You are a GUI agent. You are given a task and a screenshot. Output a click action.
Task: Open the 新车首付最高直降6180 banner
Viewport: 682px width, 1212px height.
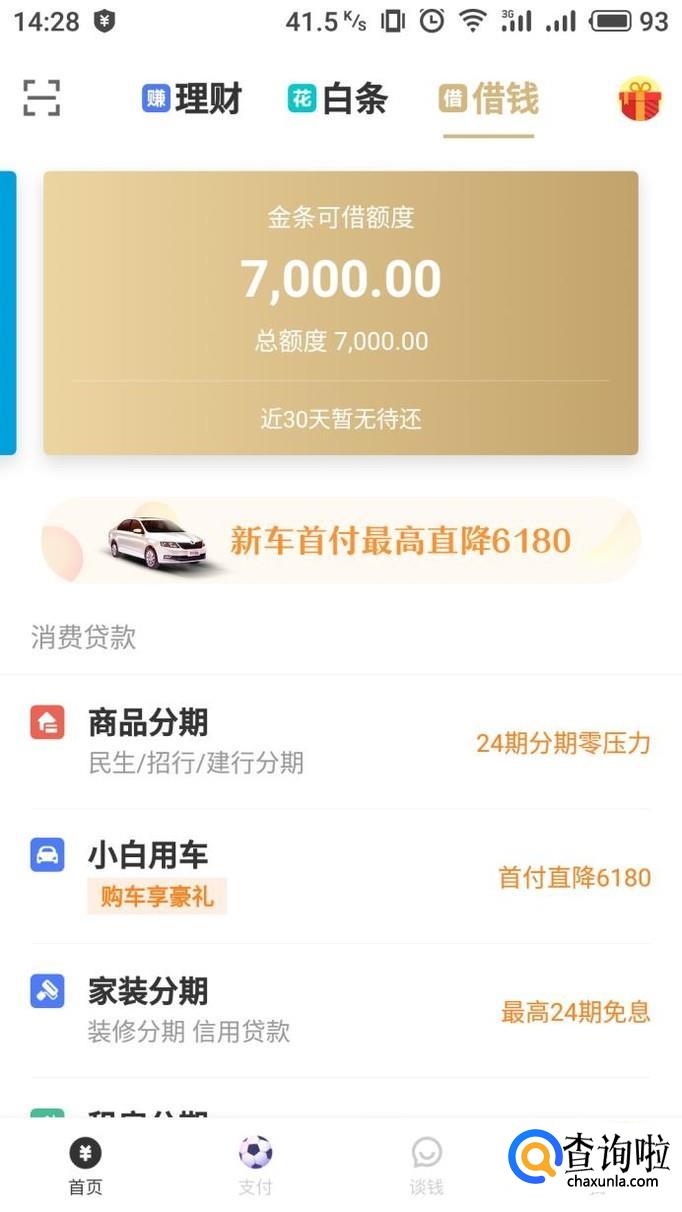pos(340,541)
